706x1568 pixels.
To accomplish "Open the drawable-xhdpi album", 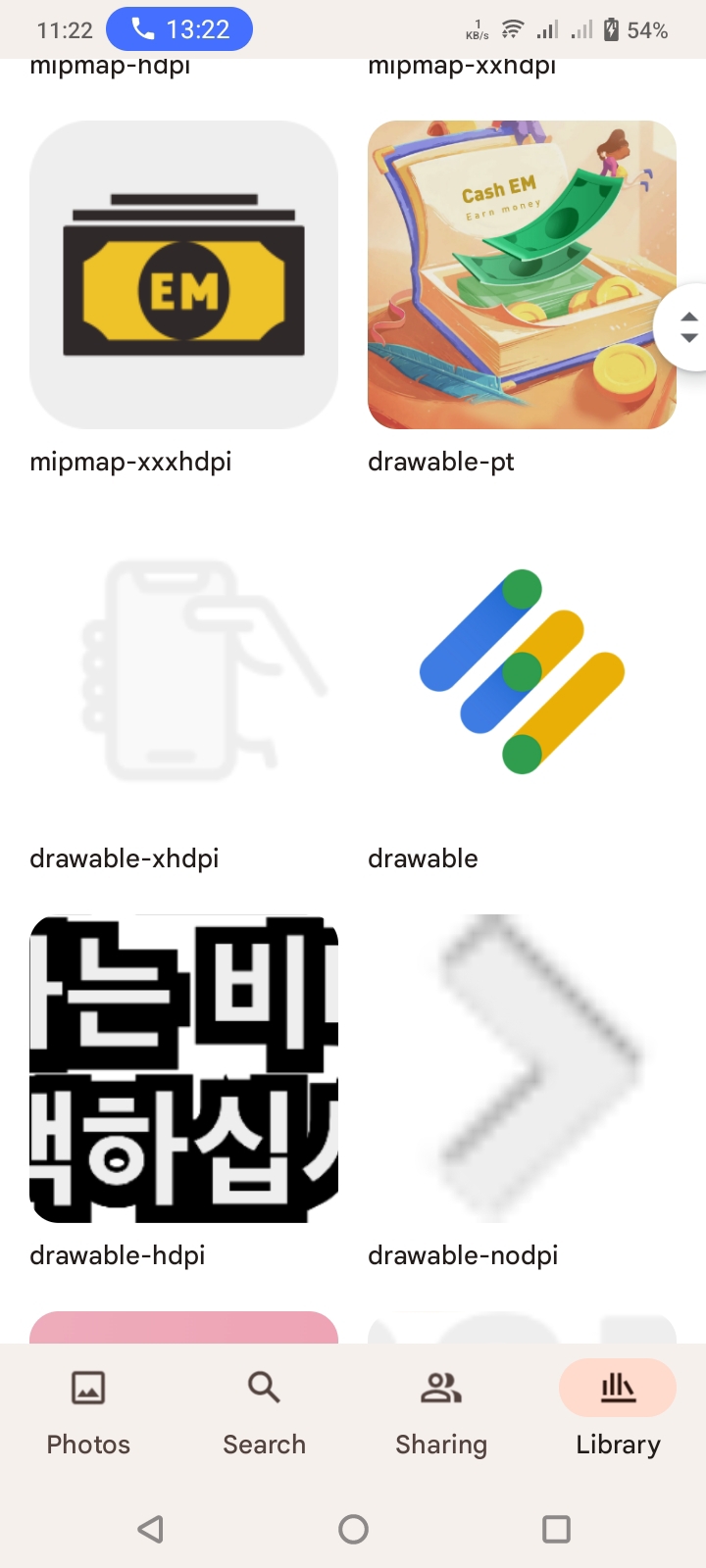I will (183, 672).
